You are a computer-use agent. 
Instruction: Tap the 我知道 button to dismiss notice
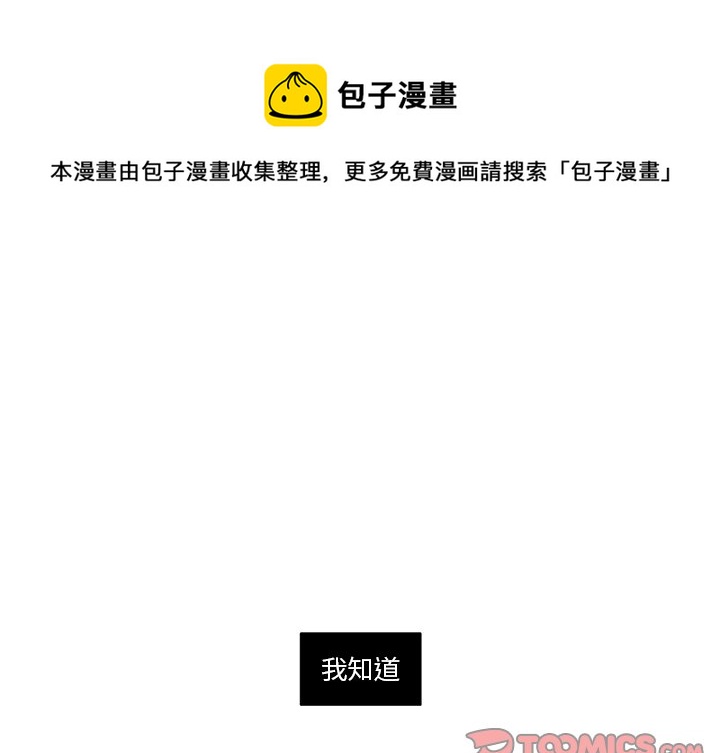pyautogui.click(x=360, y=669)
